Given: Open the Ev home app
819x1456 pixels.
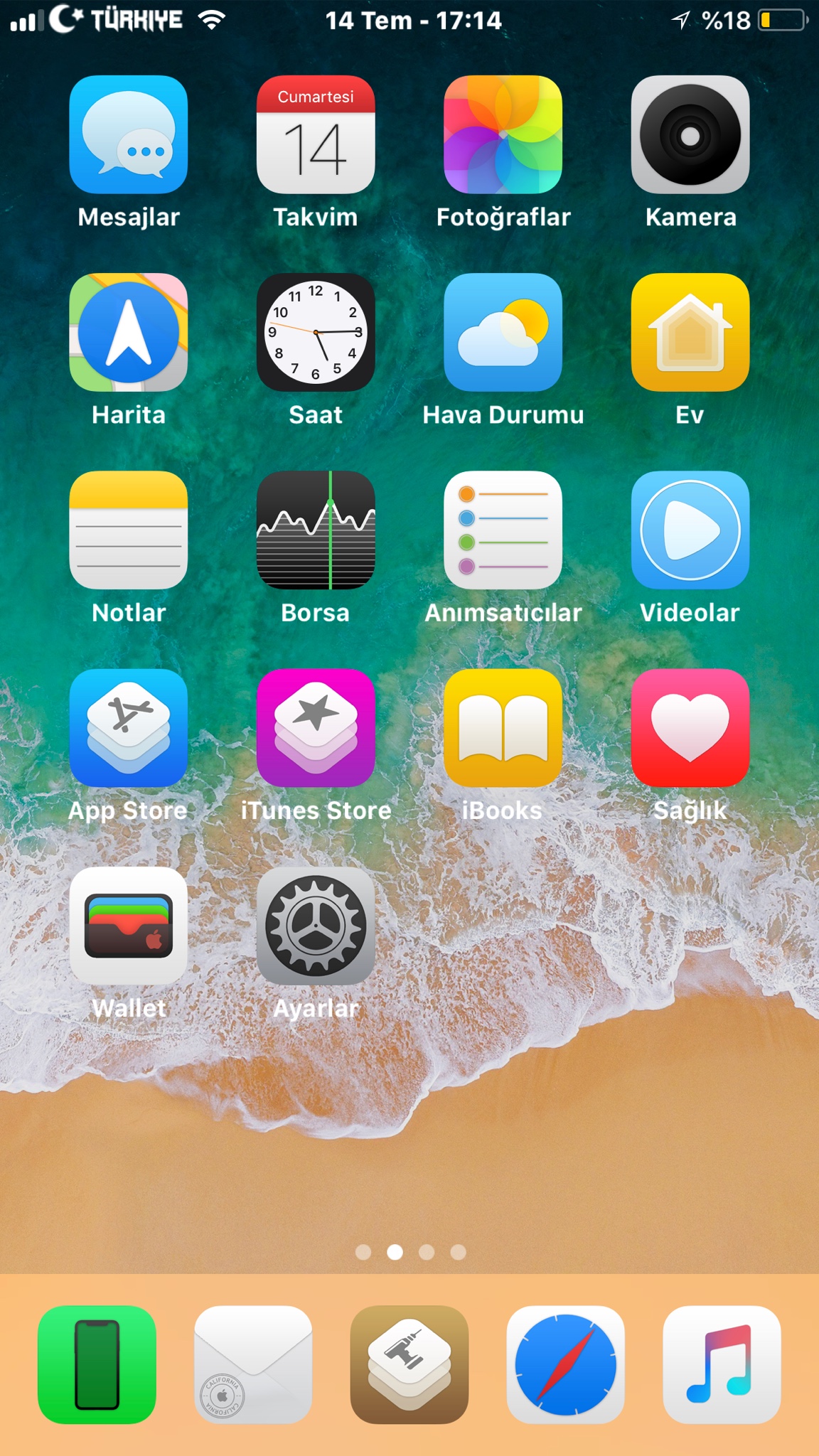Looking at the screenshot, I should [x=690, y=332].
